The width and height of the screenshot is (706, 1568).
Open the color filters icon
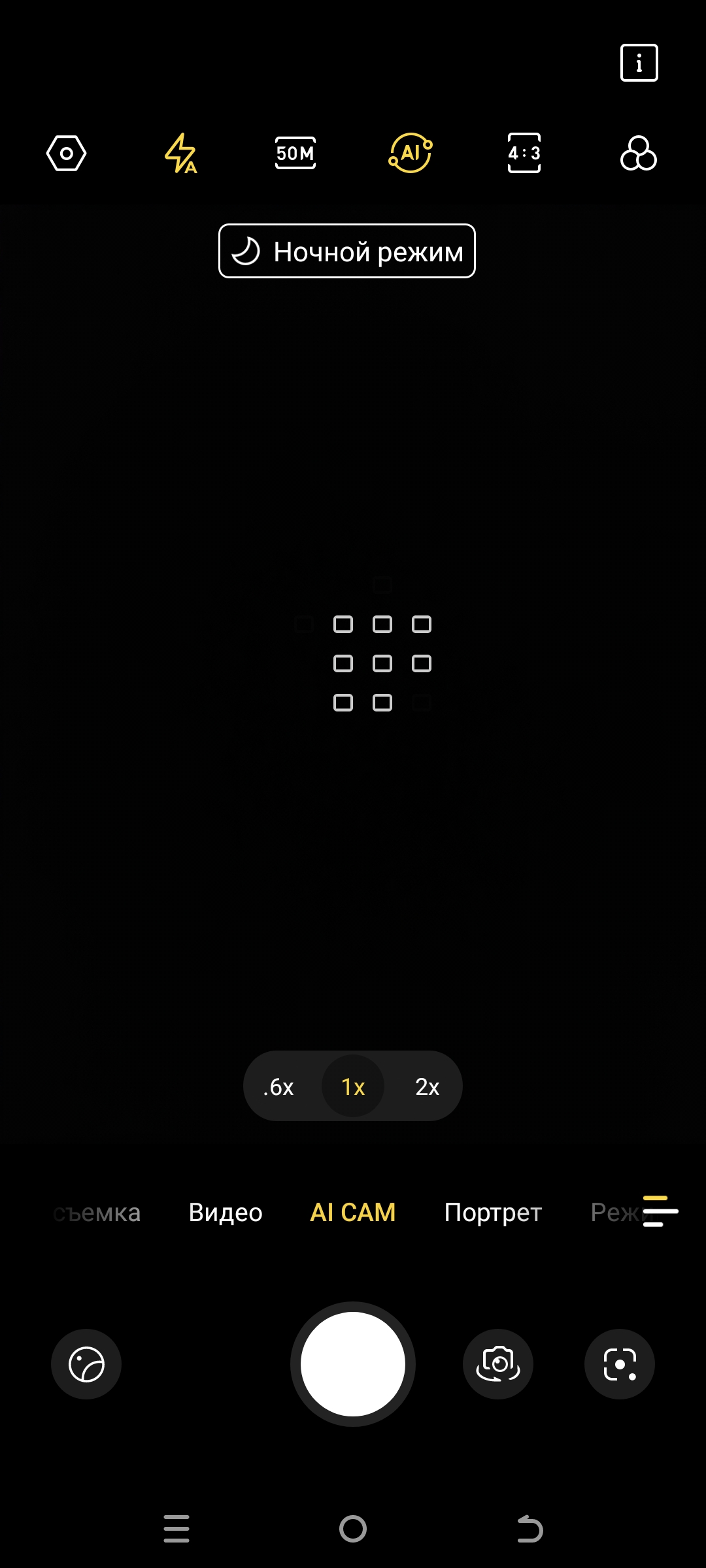pyautogui.click(x=638, y=154)
